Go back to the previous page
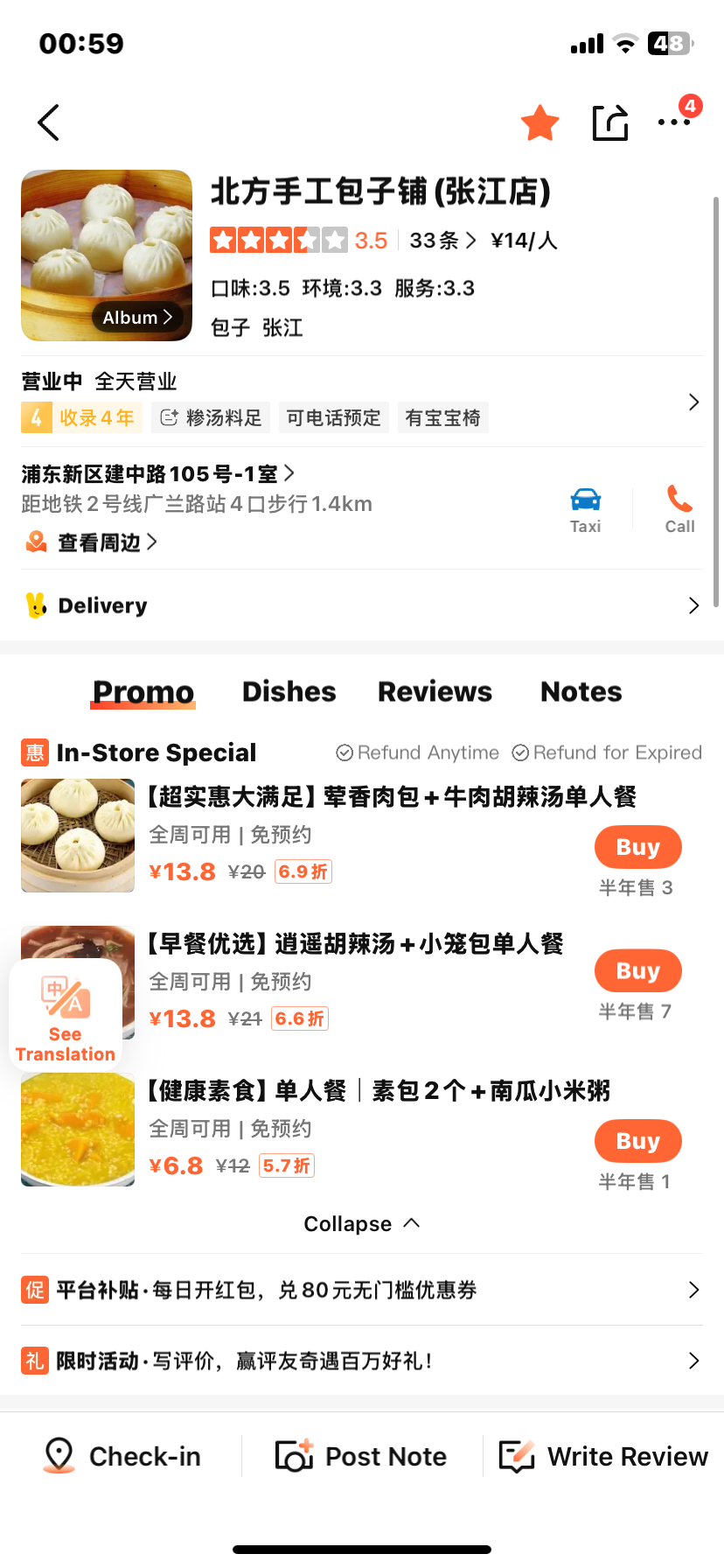The image size is (724, 1568). coord(49,122)
